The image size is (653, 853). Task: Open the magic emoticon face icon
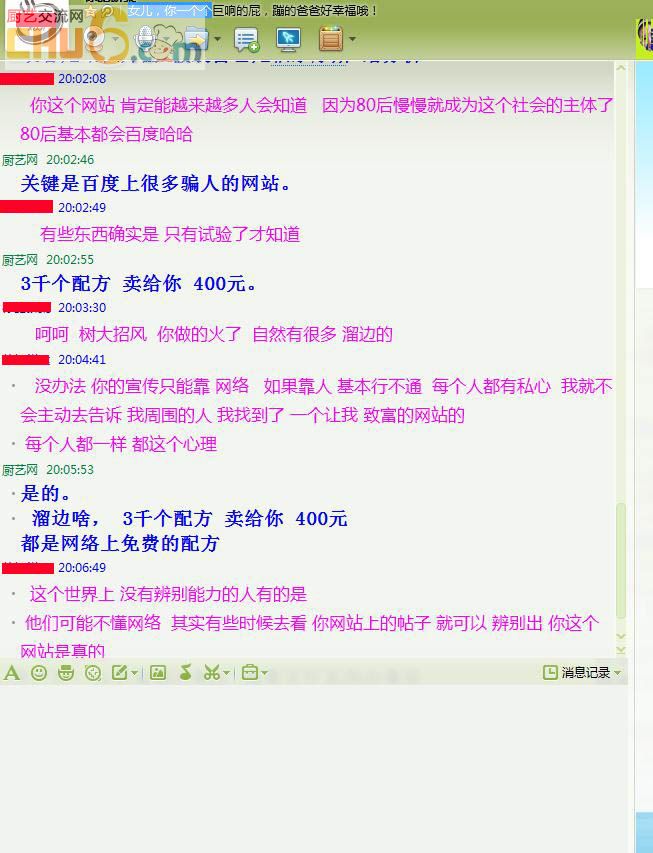click(x=66, y=673)
